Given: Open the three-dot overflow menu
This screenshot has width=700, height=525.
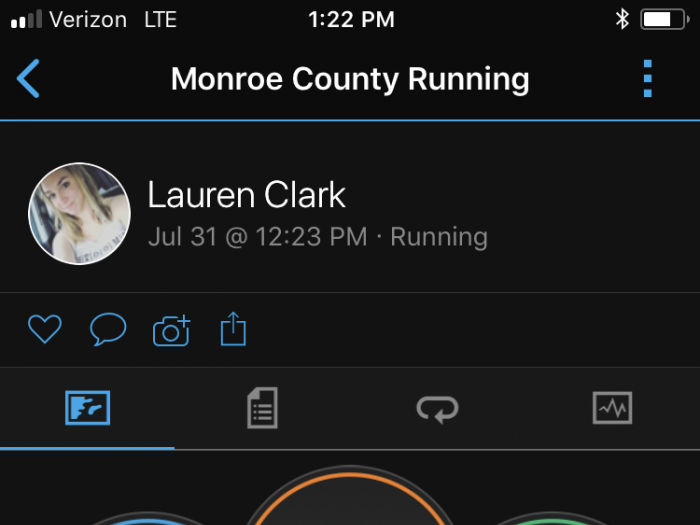Looking at the screenshot, I should [647, 79].
